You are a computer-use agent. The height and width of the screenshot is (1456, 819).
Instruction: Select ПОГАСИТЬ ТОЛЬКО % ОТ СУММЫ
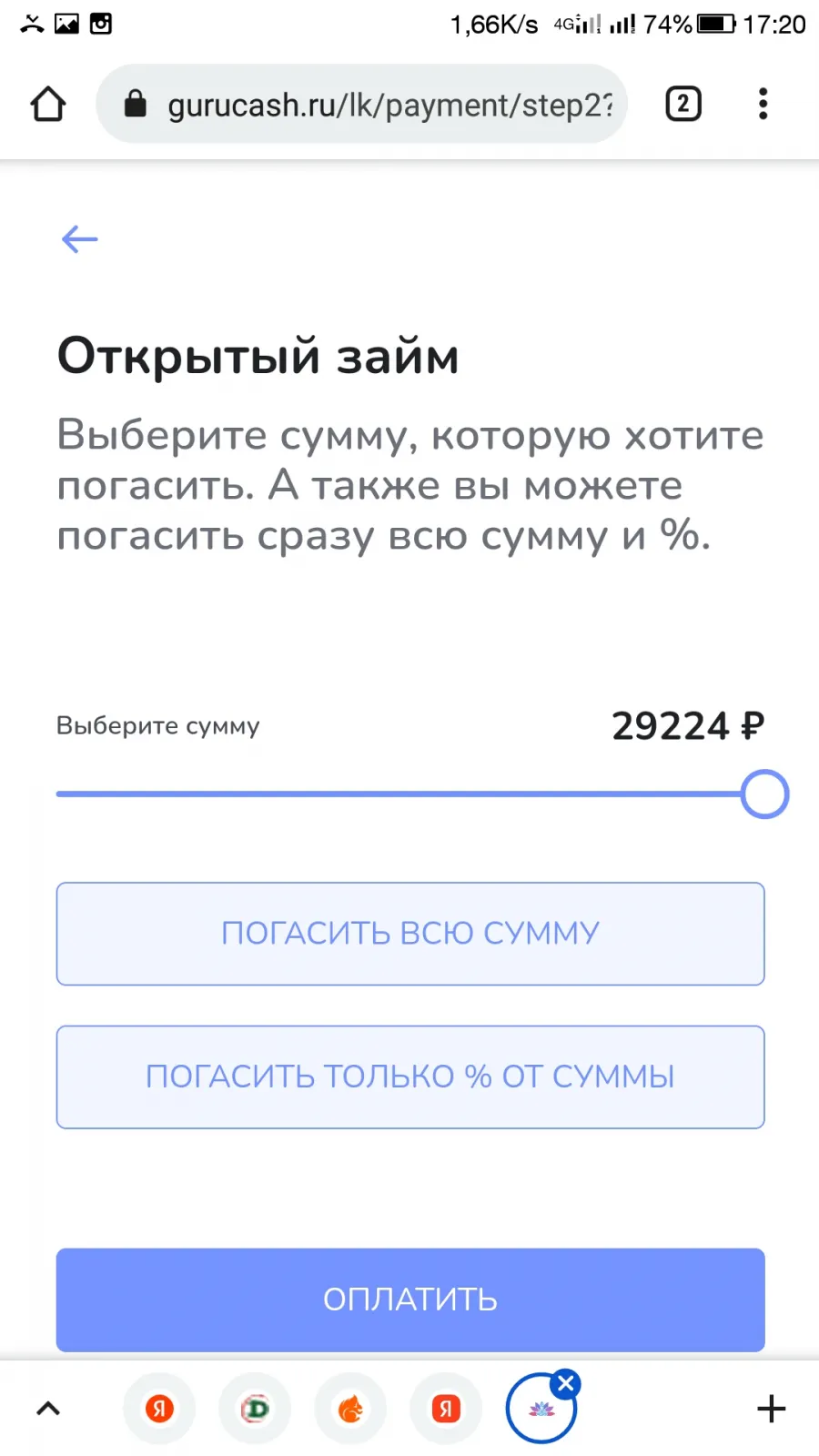[410, 1077]
